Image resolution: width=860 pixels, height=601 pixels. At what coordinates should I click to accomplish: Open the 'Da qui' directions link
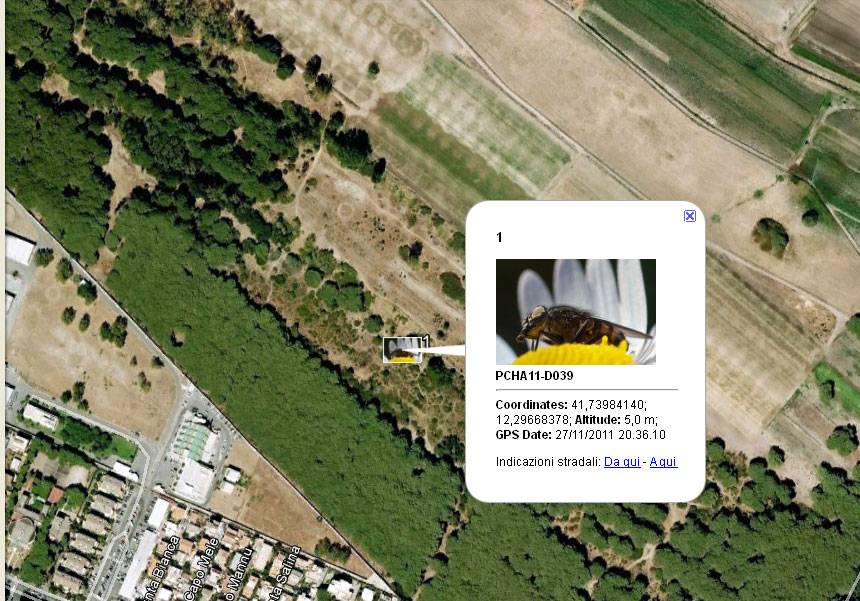[x=622, y=461]
